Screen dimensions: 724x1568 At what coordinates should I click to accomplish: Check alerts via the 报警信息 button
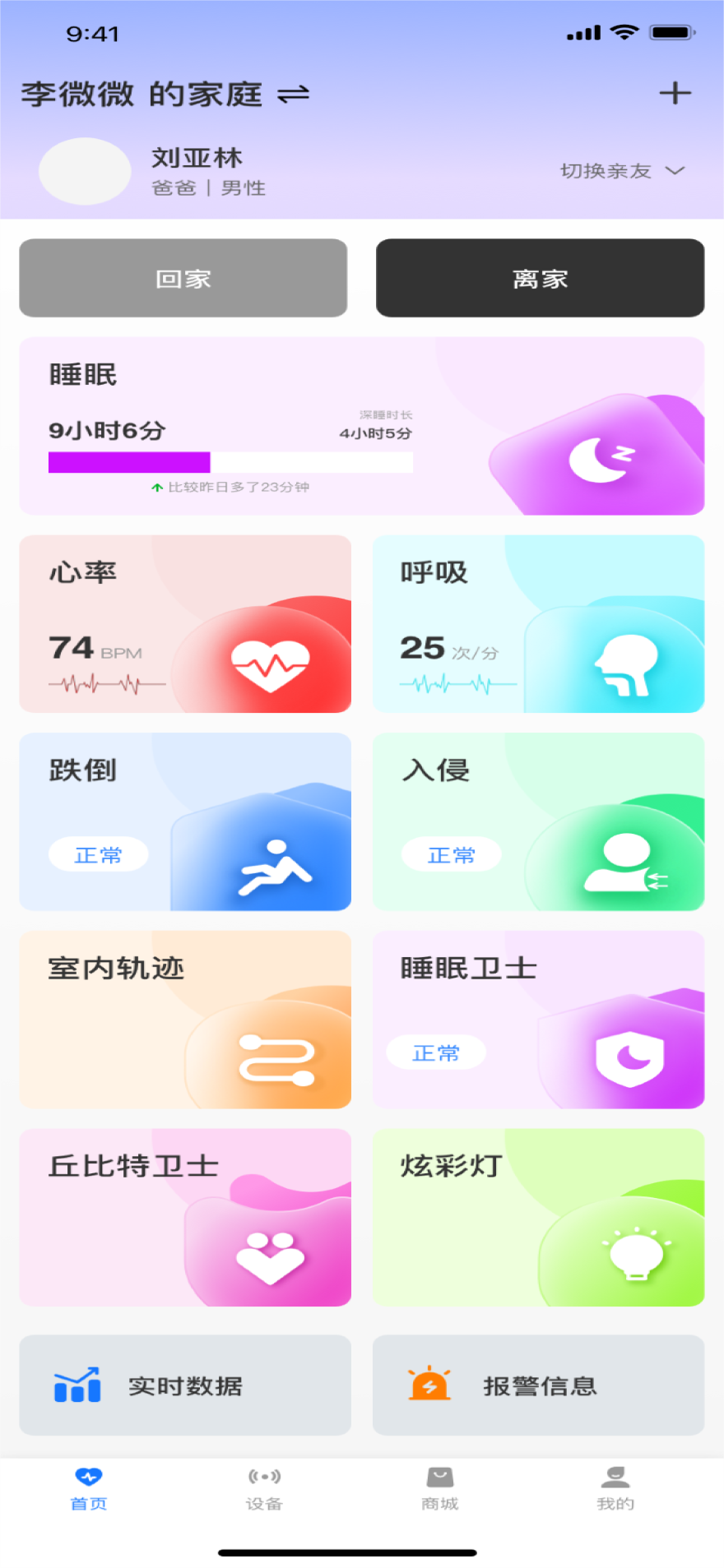click(x=539, y=1385)
